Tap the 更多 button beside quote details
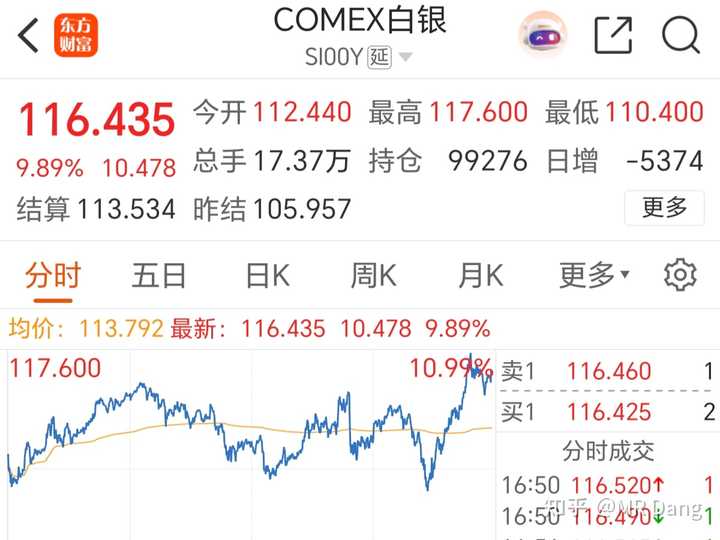720x540 pixels. point(664,207)
